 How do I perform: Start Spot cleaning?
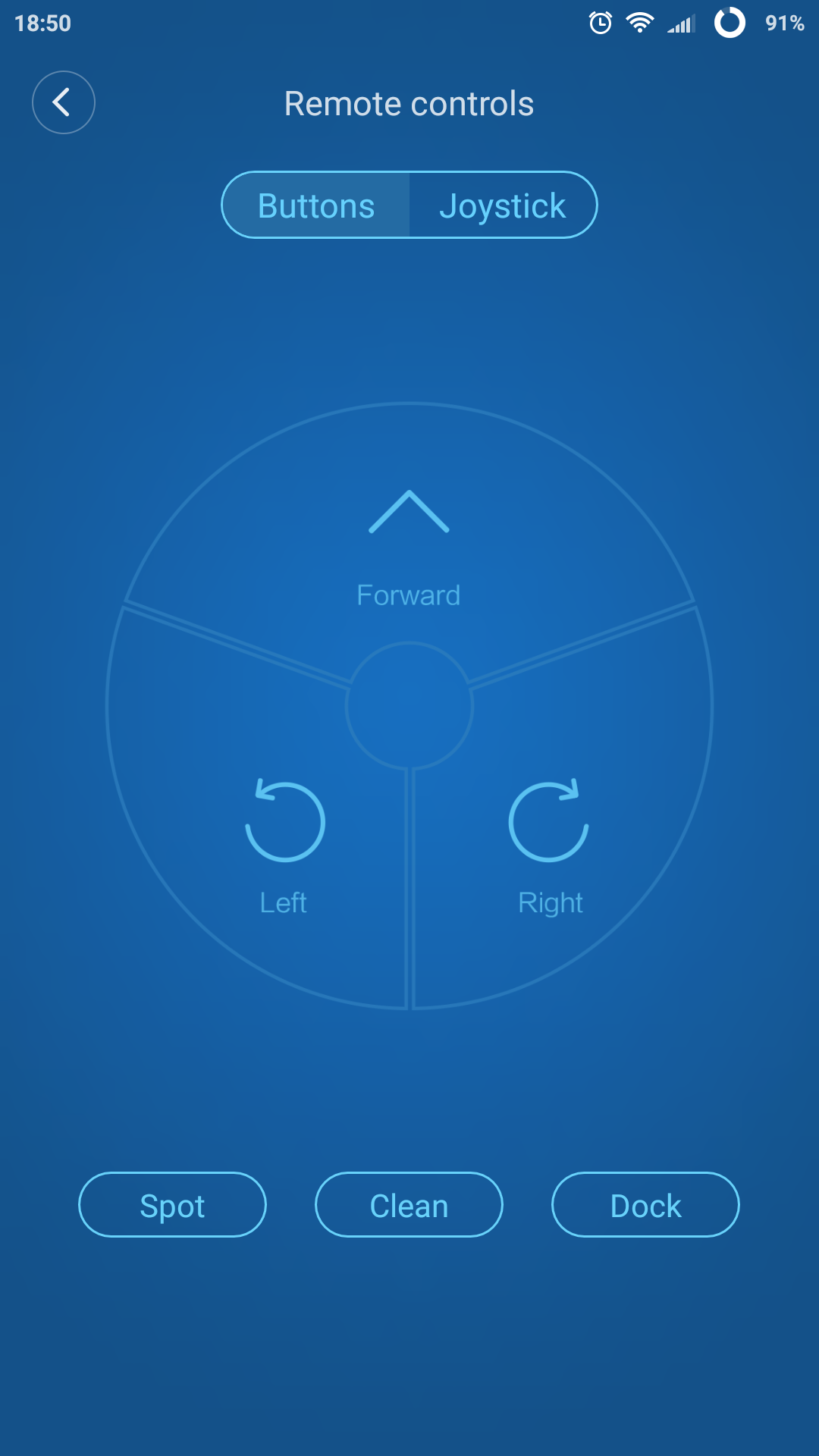(x=172, y=1205)
